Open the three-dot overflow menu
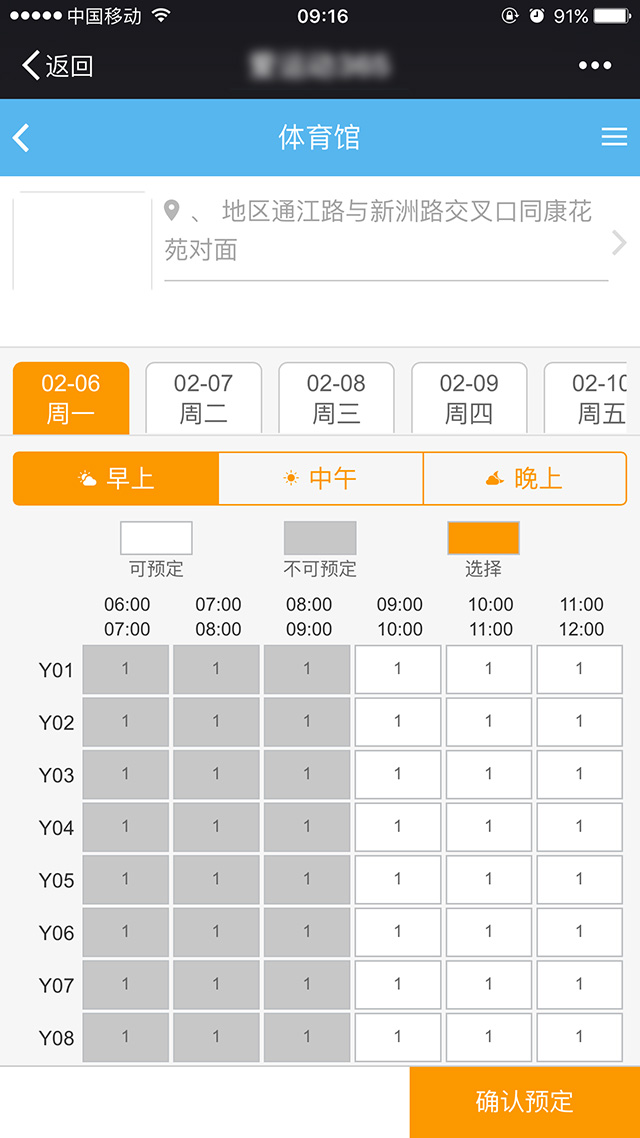Screen dimensions: 640x1138 point(595,65)
